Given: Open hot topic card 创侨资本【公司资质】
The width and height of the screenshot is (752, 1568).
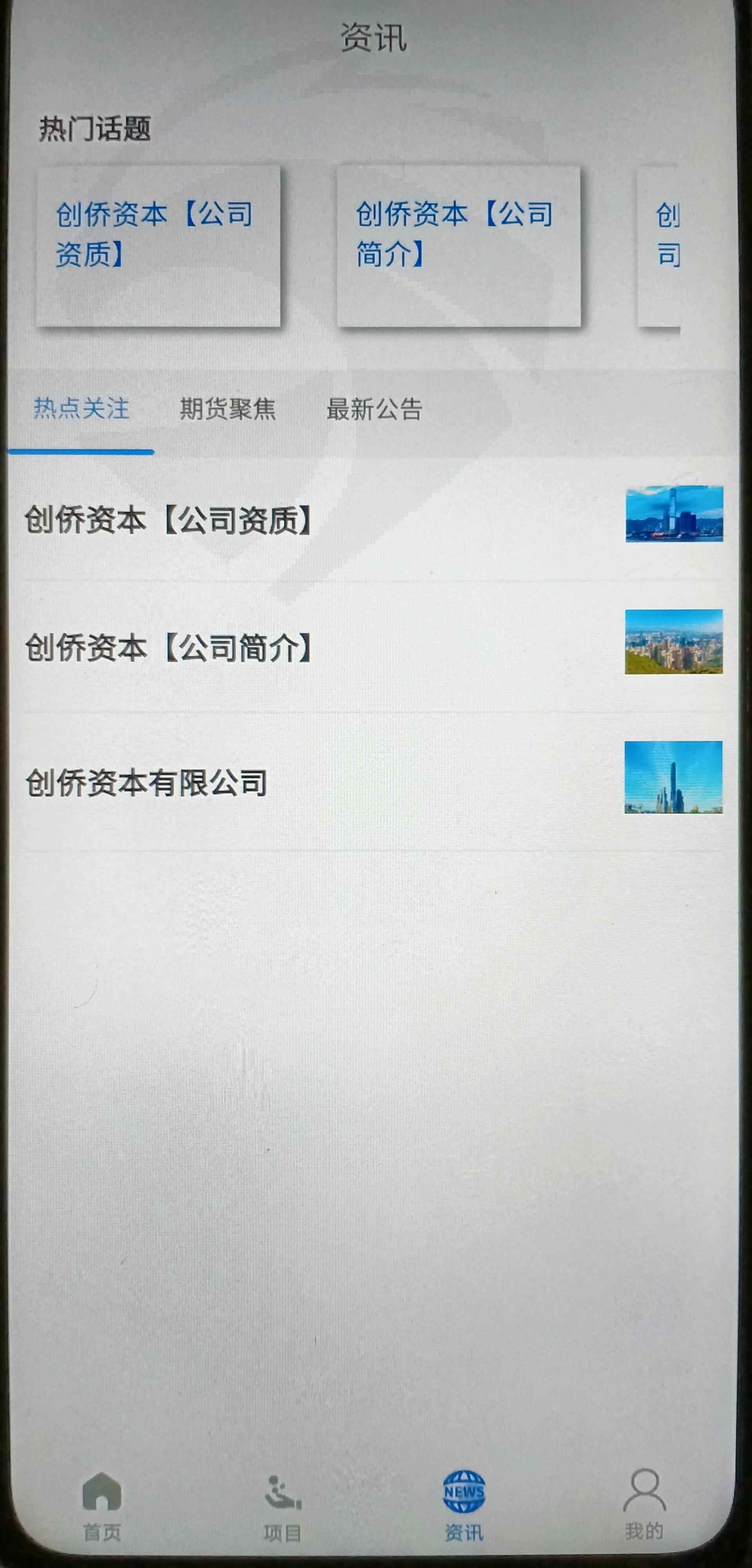Looking at the screenshot, I should [x=158, y=246].
